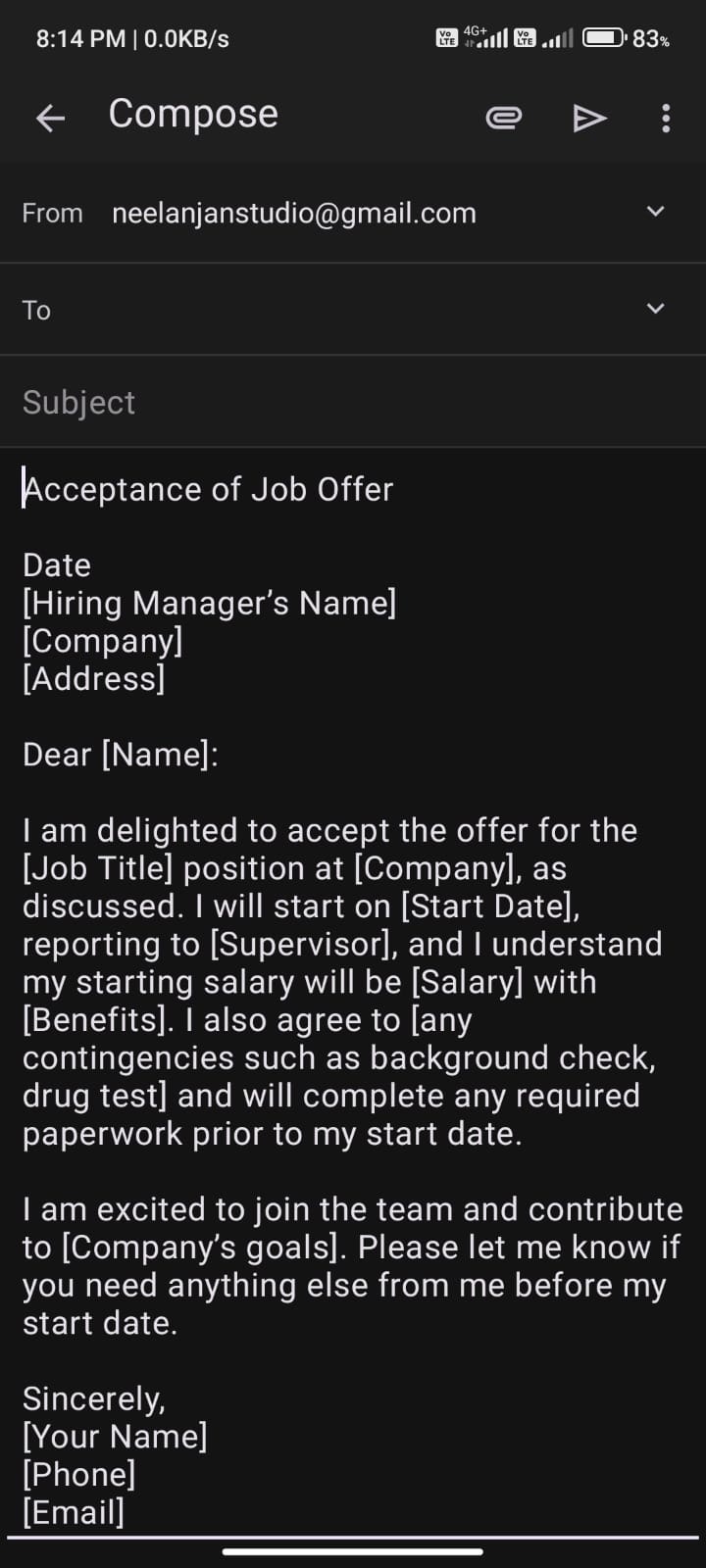Go back from the Compose screen
Viewport: 706px width, 1568px height.
coord(50,118)
